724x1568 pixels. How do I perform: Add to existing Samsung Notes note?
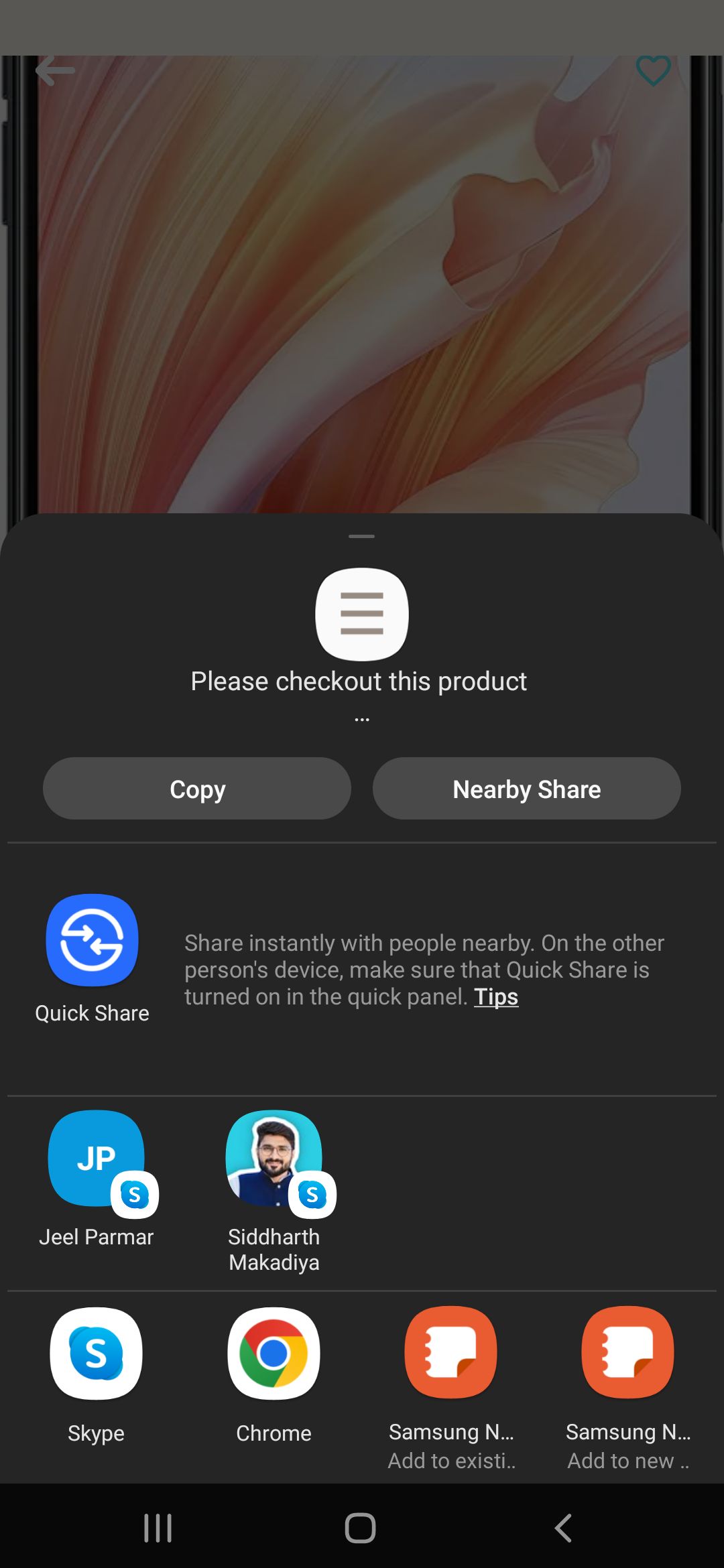tap(451, 1388)
